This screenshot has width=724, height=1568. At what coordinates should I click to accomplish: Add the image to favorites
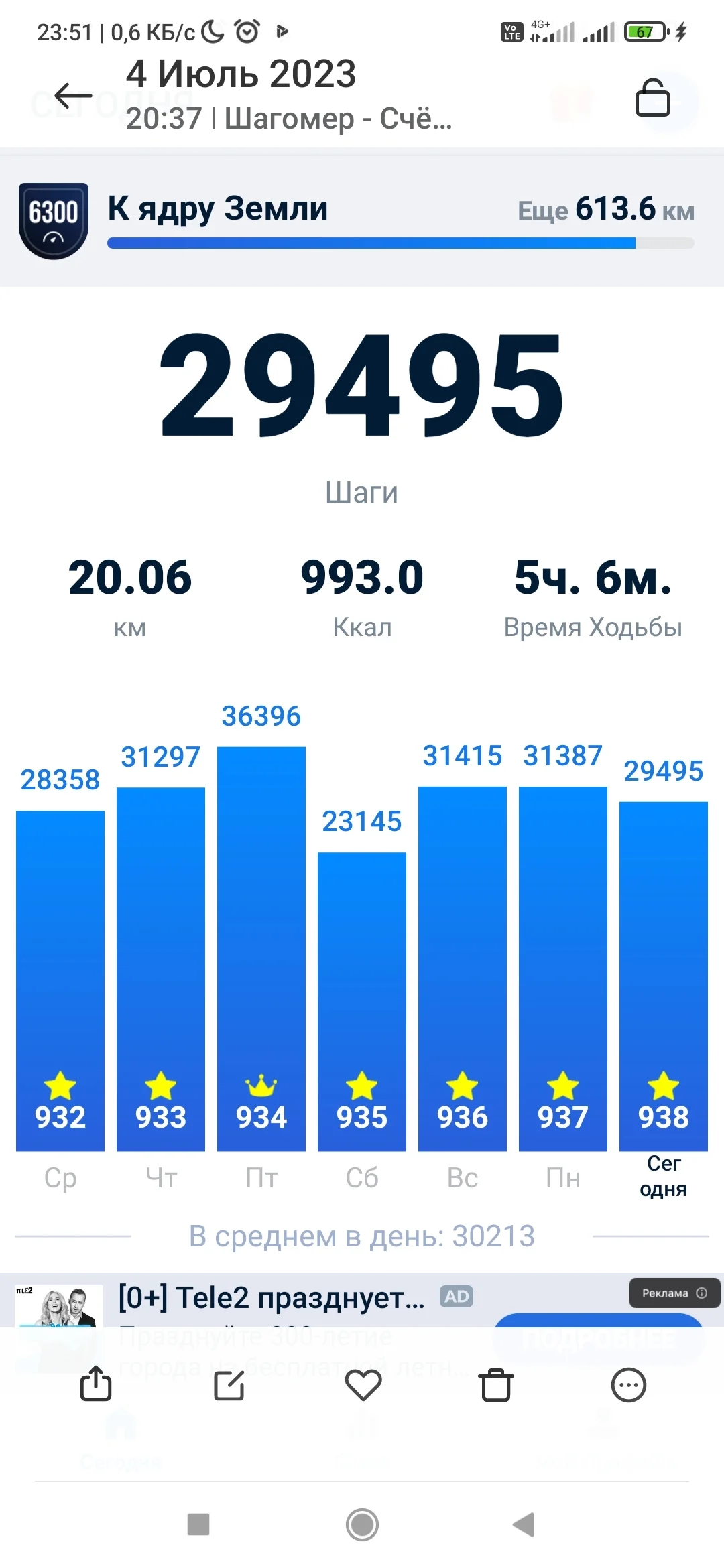pyautogui.click(x=363, y=1385)
